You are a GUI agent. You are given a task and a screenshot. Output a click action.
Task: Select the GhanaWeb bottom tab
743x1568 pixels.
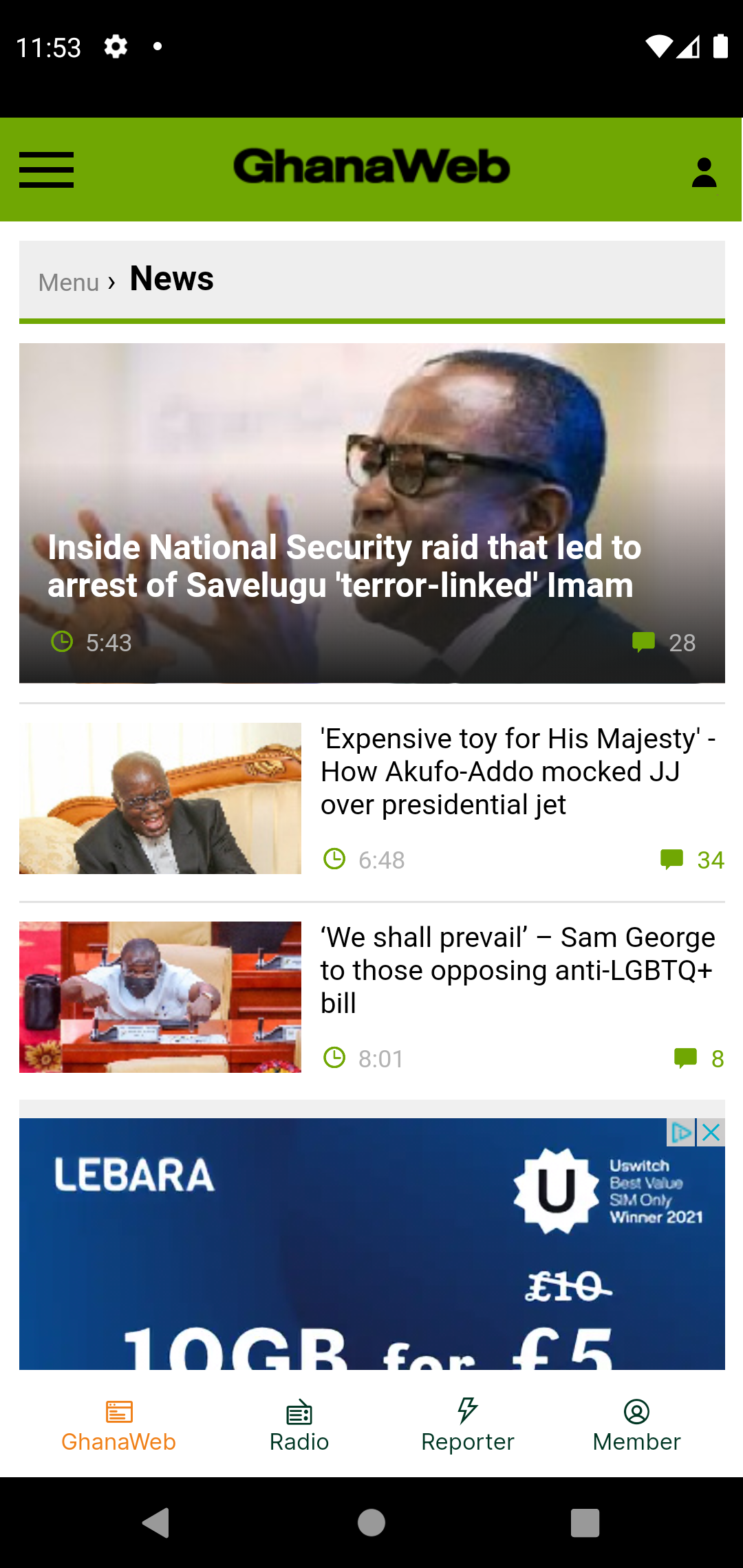pos(118,1426)
